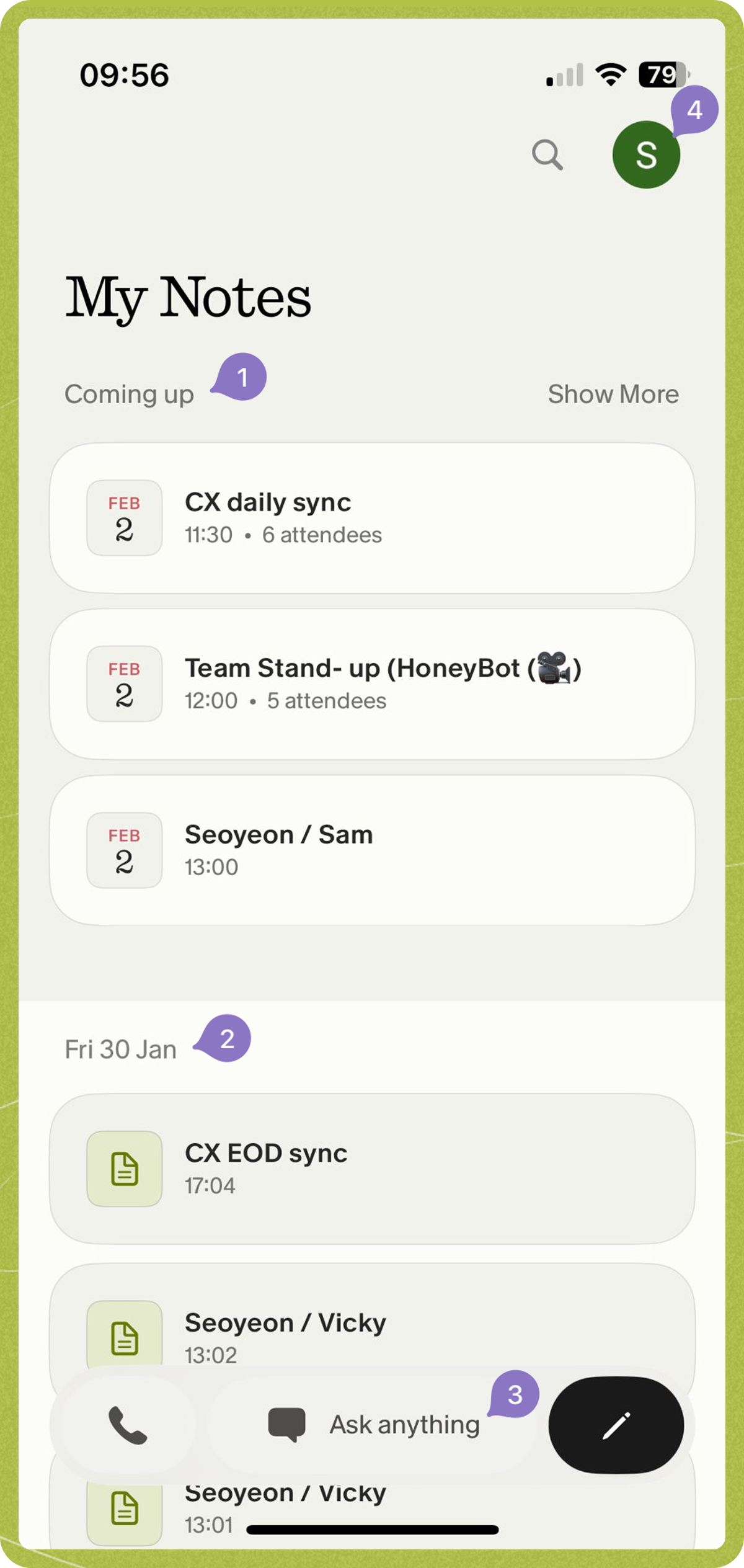Tap the phone call button
The width and height of the screenshot is (744, 1568).
126,1425
